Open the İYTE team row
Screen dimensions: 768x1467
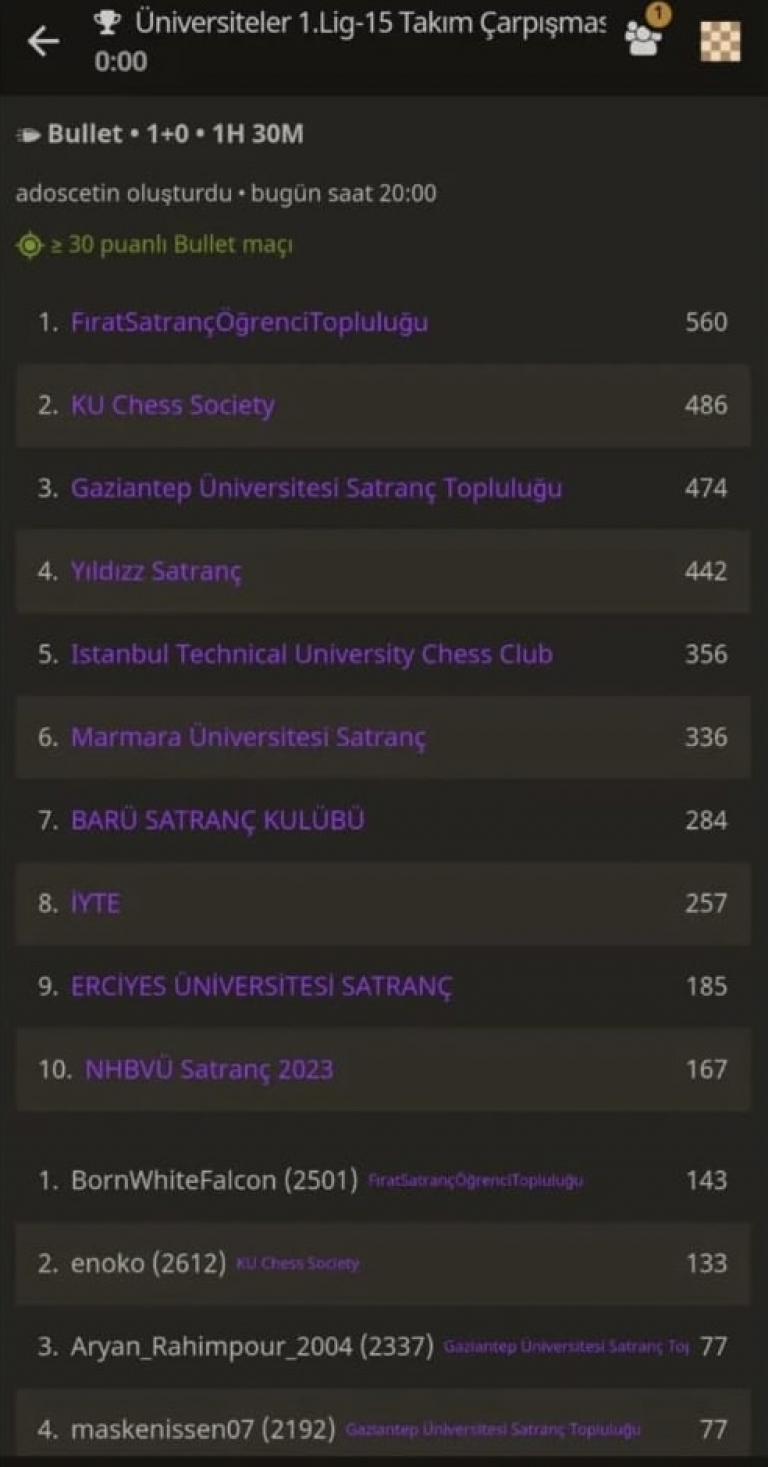point(383,903)
